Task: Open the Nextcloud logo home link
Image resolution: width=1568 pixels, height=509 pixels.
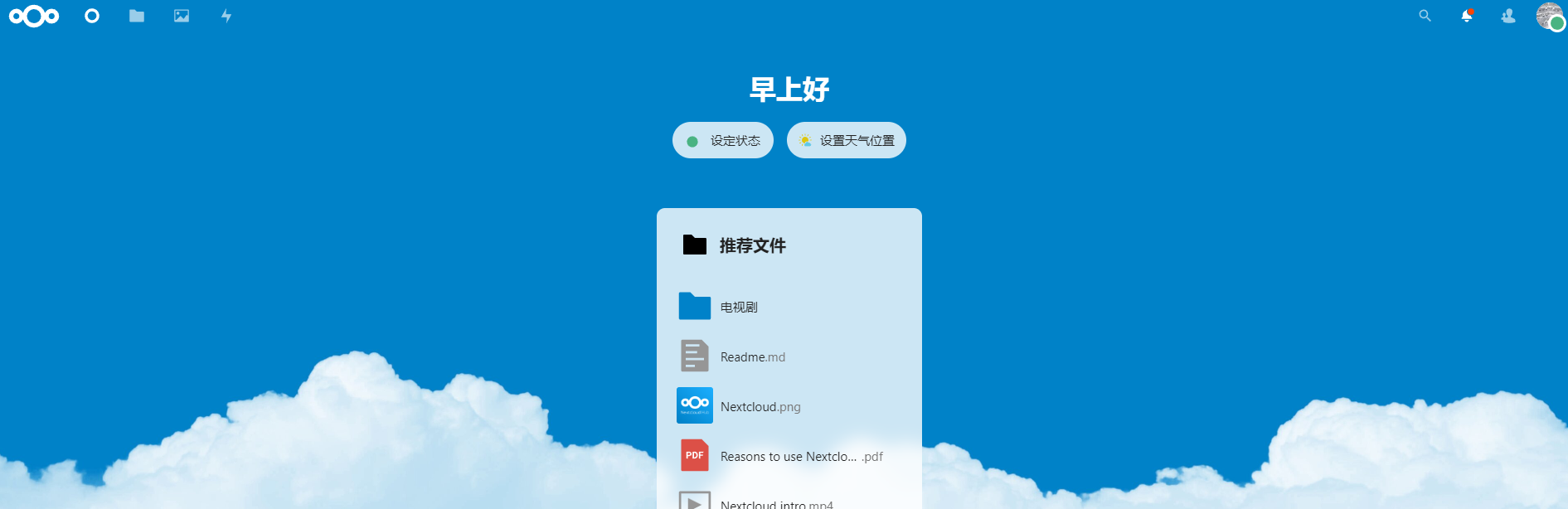Action: click(34, 16)
